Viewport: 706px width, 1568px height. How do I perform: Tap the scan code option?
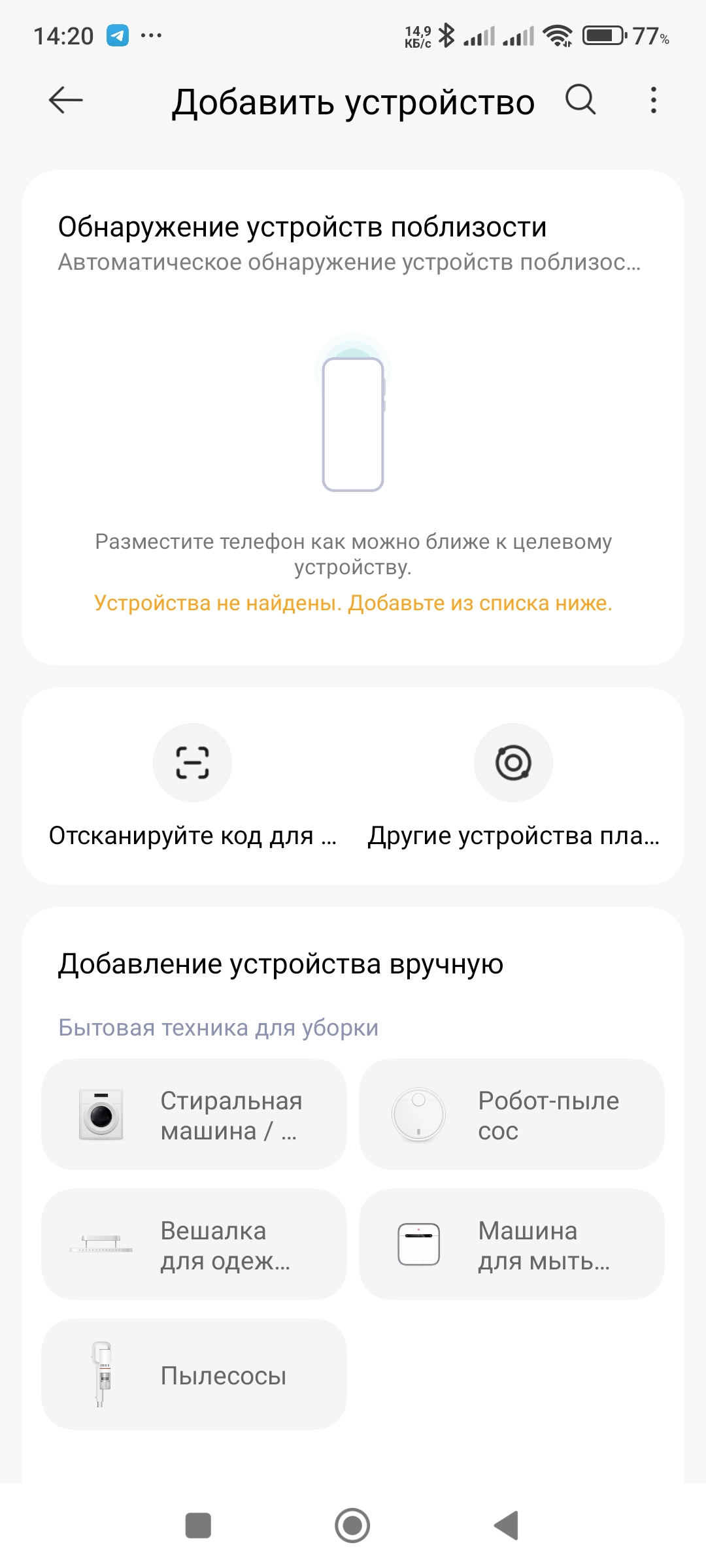(x=192, y=787)
